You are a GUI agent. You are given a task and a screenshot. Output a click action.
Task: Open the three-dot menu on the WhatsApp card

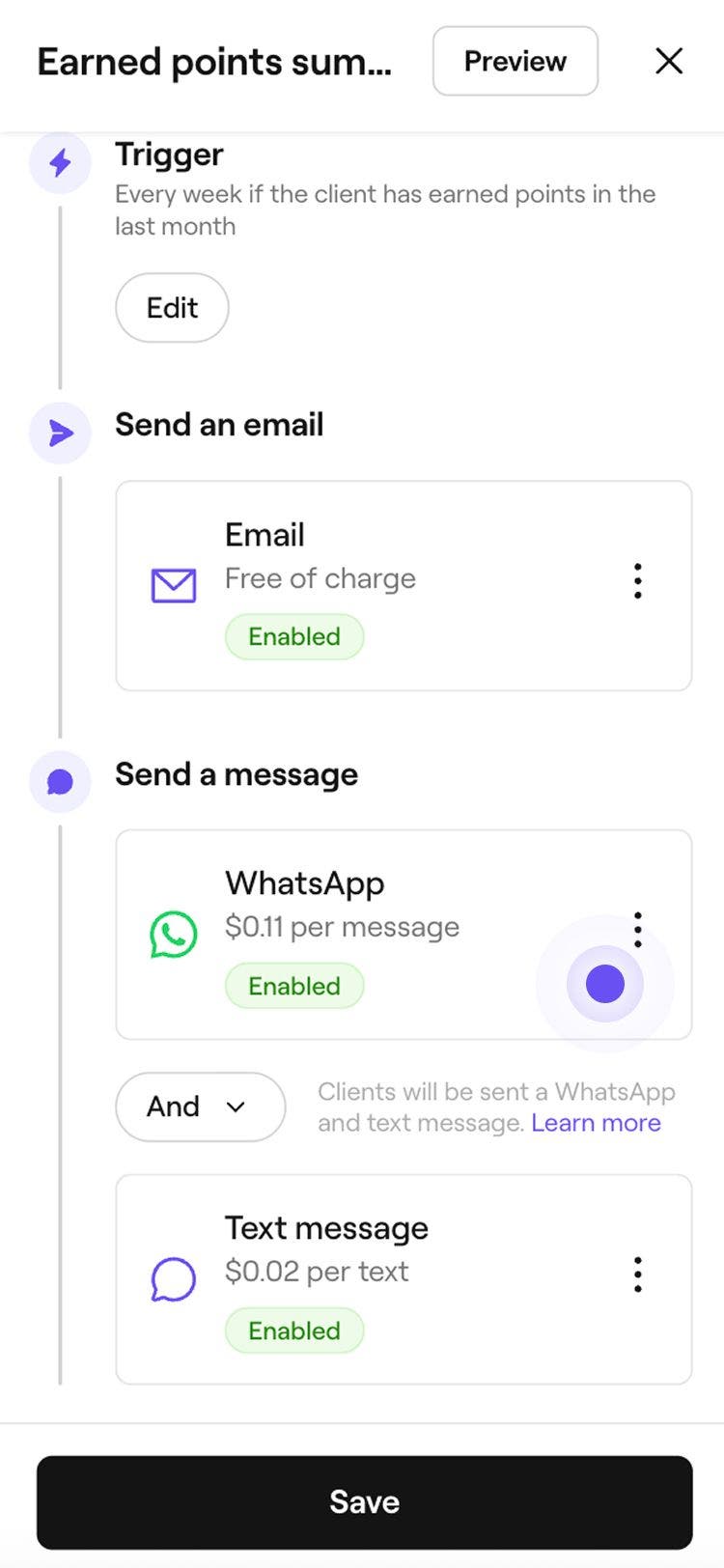pos(637,930)
